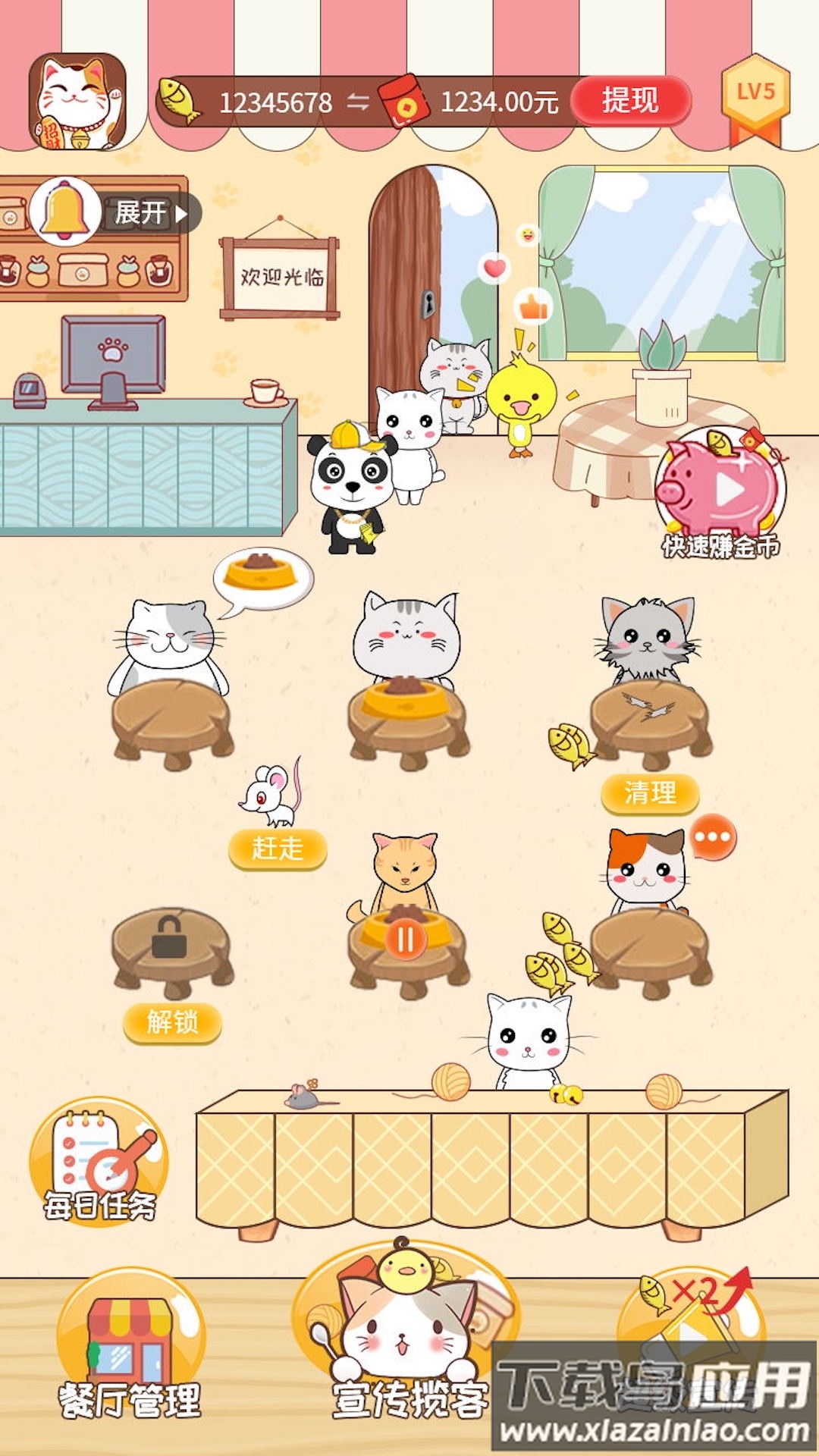This screenshot has width=819, height=1456.
Task: Tap 解锁 to unlock the locked table
Action: coord(172,1023)
